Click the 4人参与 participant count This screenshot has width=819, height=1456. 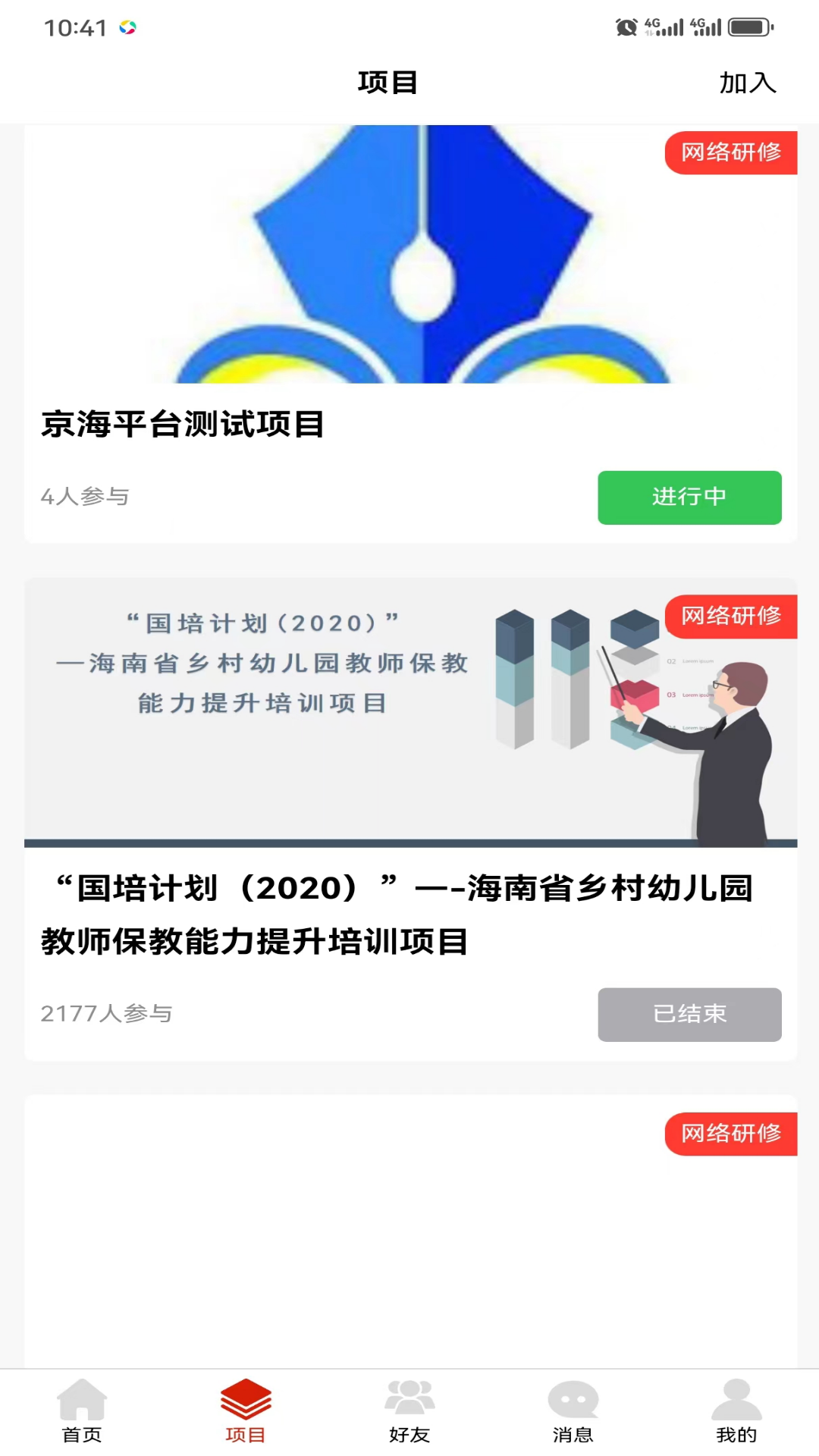pos(85,497)
